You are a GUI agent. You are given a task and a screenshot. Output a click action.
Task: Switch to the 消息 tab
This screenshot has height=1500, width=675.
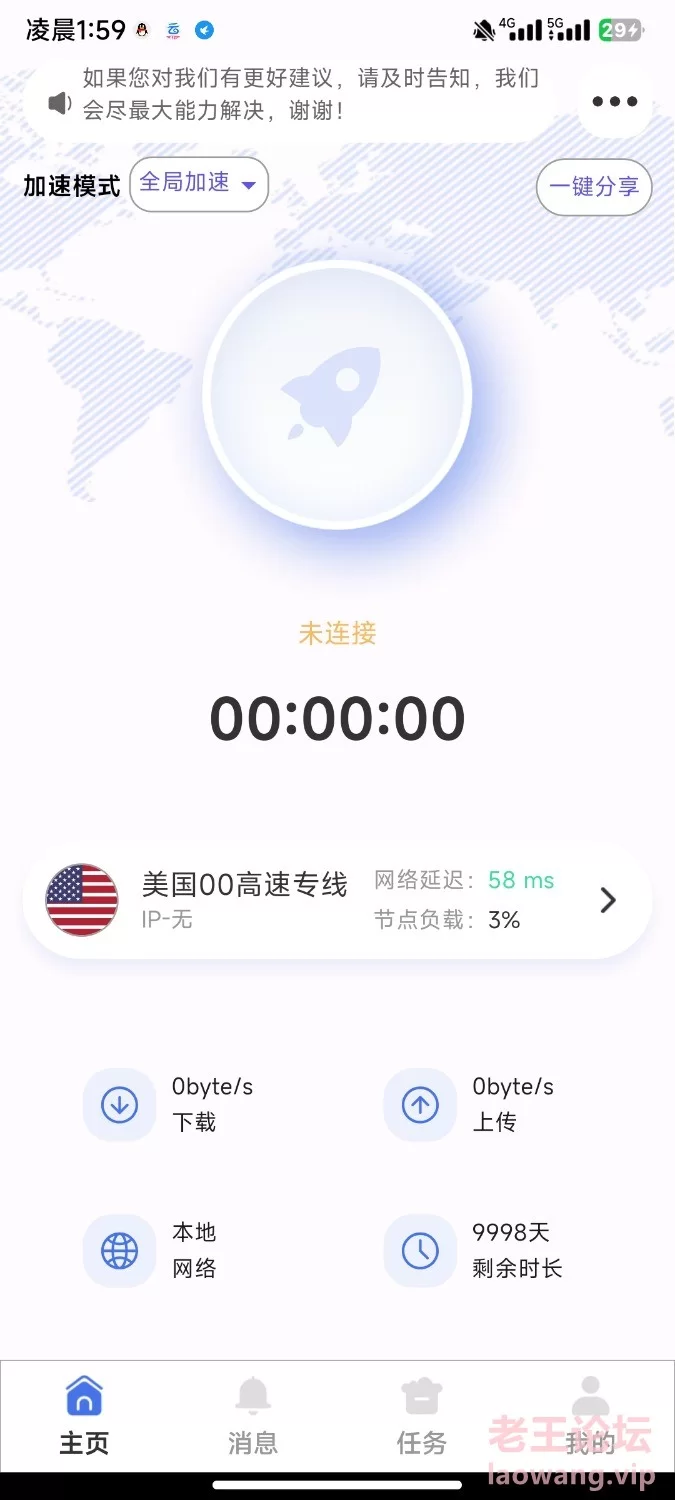coord(253,1416)
